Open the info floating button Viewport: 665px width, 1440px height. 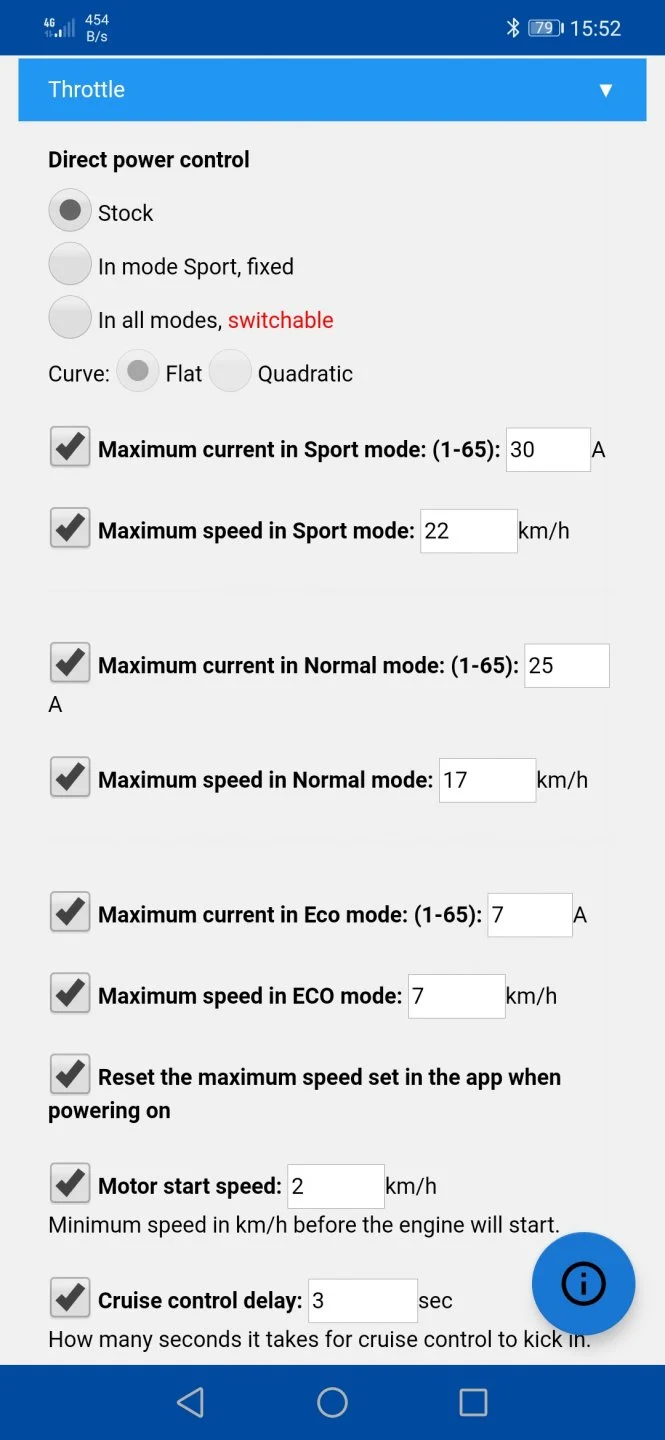point(583,1284)
